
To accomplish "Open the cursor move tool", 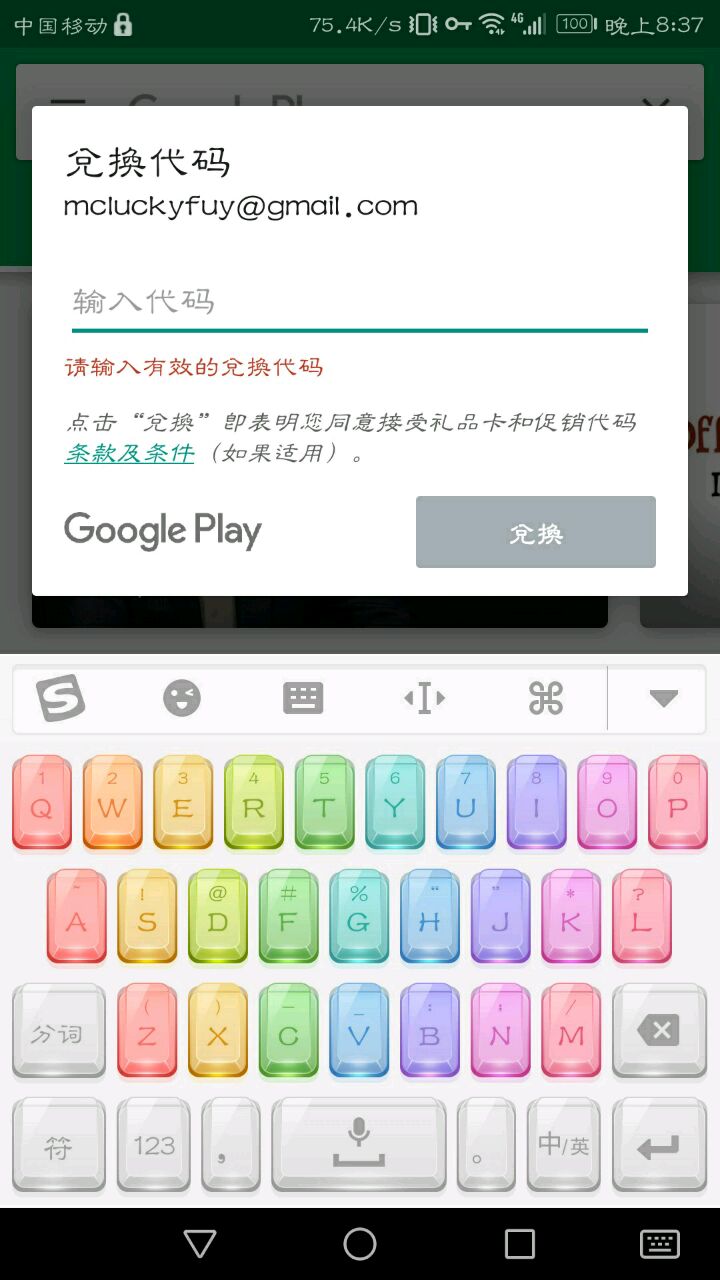I will click(x=424, y=697).
